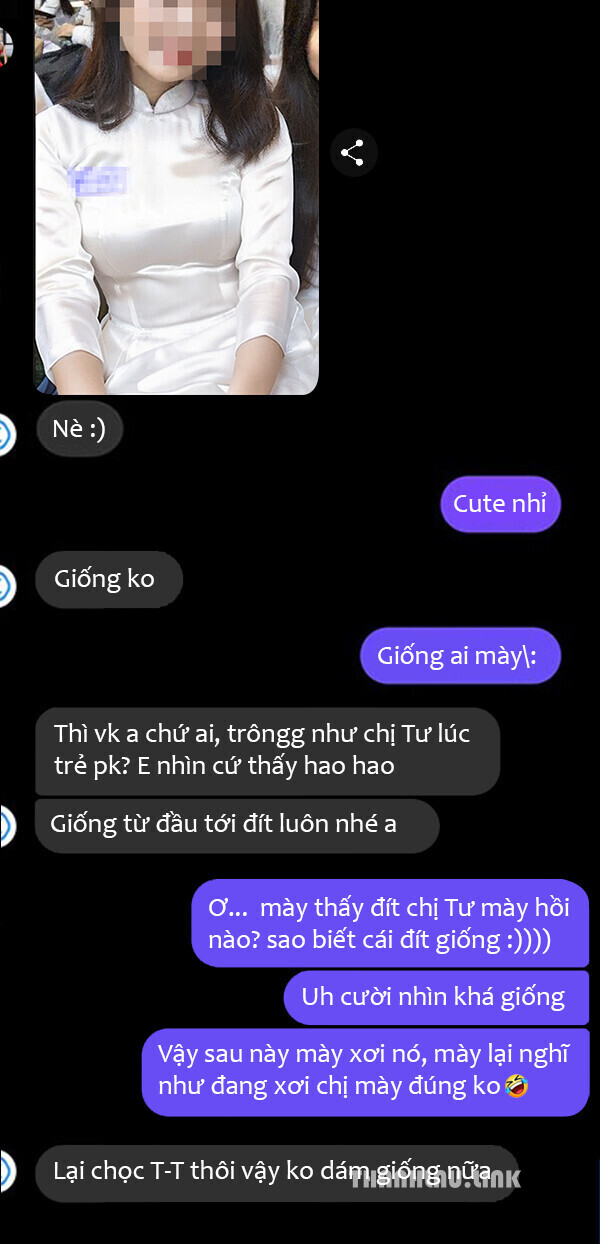The image size is (600, 1244).
Task: Share the photo message
Action: [x=353, y=153]
